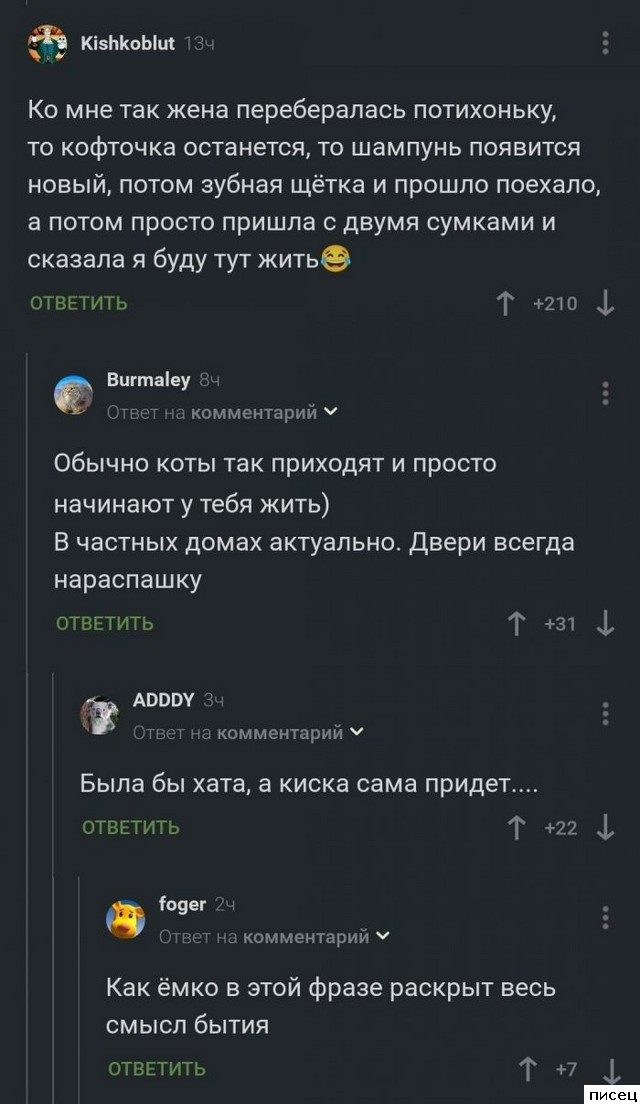Reply to ADDDY's comment
The height and width of the screenshot is (1104, 640).
pos(130,827)
